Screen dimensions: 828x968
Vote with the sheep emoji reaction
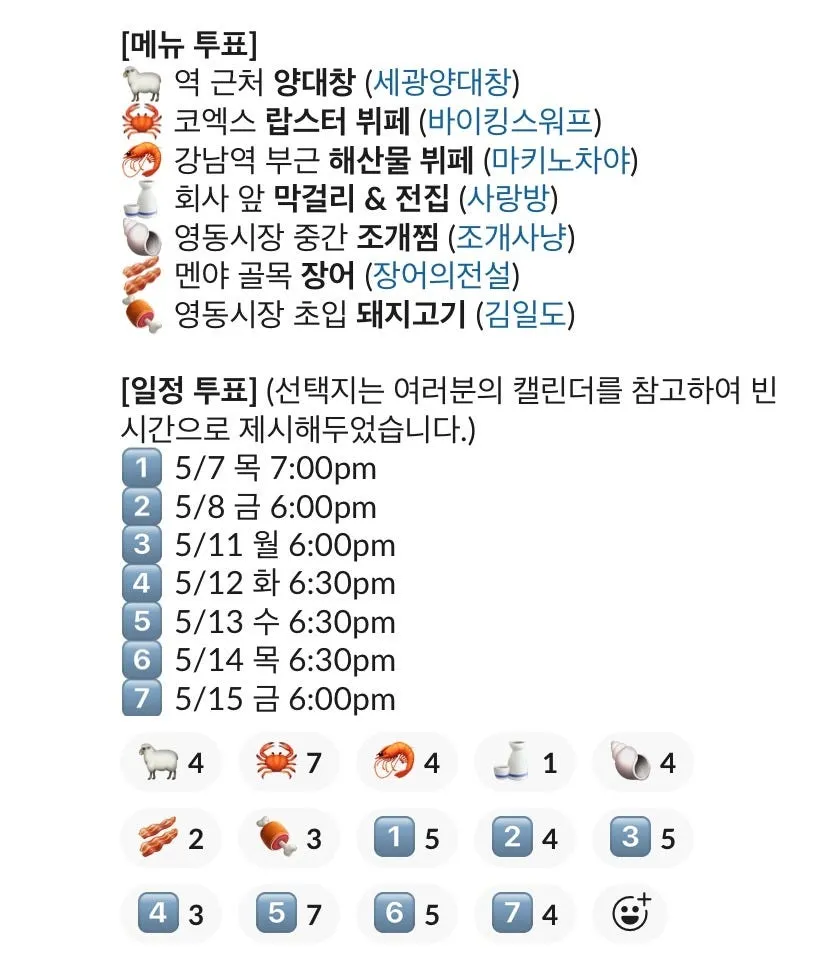[170, 763]
